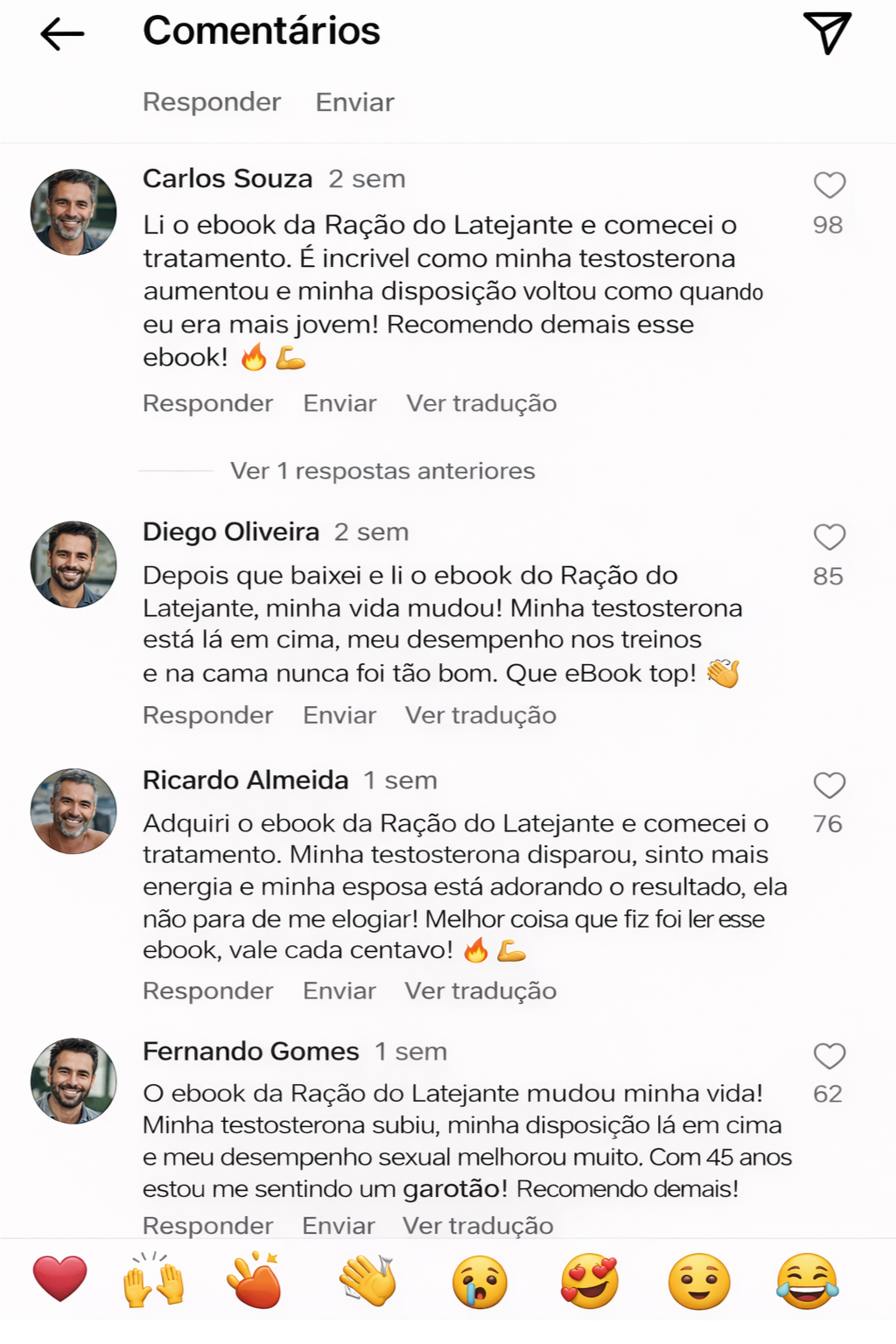Image resolution: width=896 pixels, height=1344 pixels.
Task: Tap Enviar under Diego Oliveira's comment
Action: point(339,715)
